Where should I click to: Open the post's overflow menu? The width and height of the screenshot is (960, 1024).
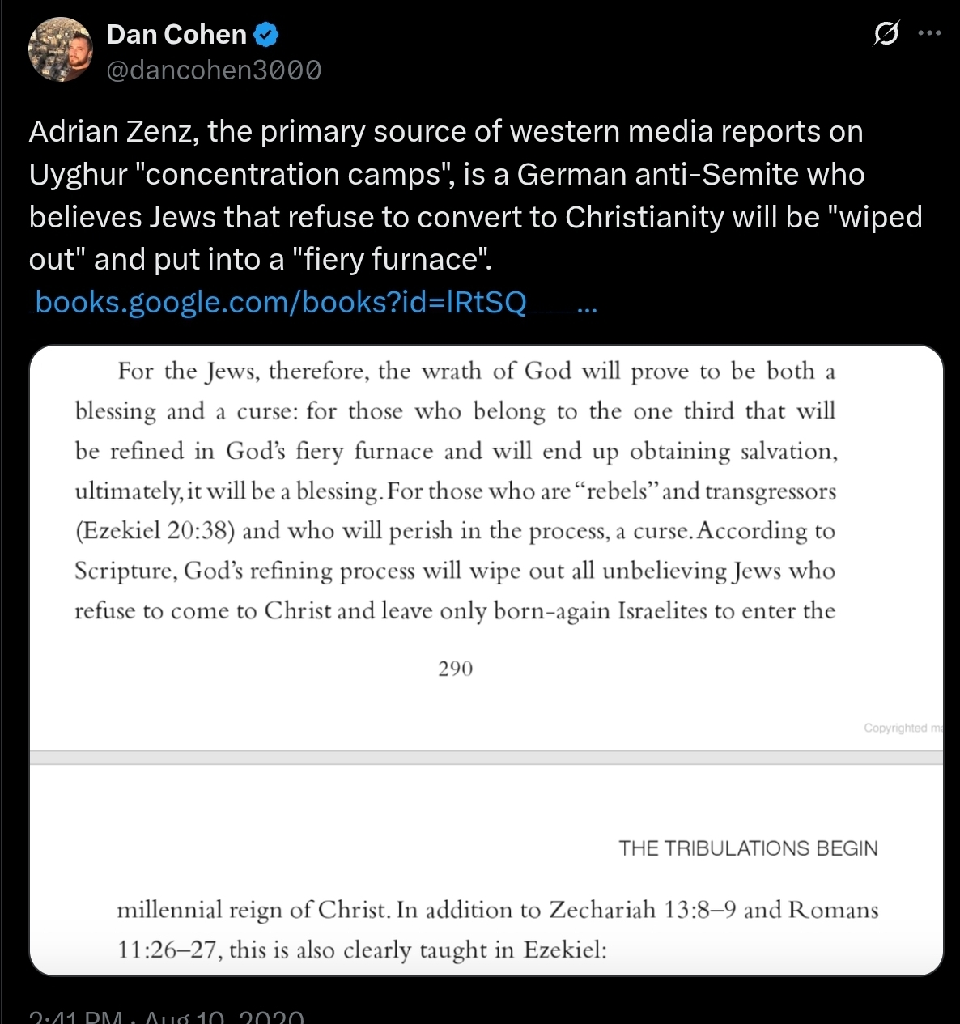(930, 34)
